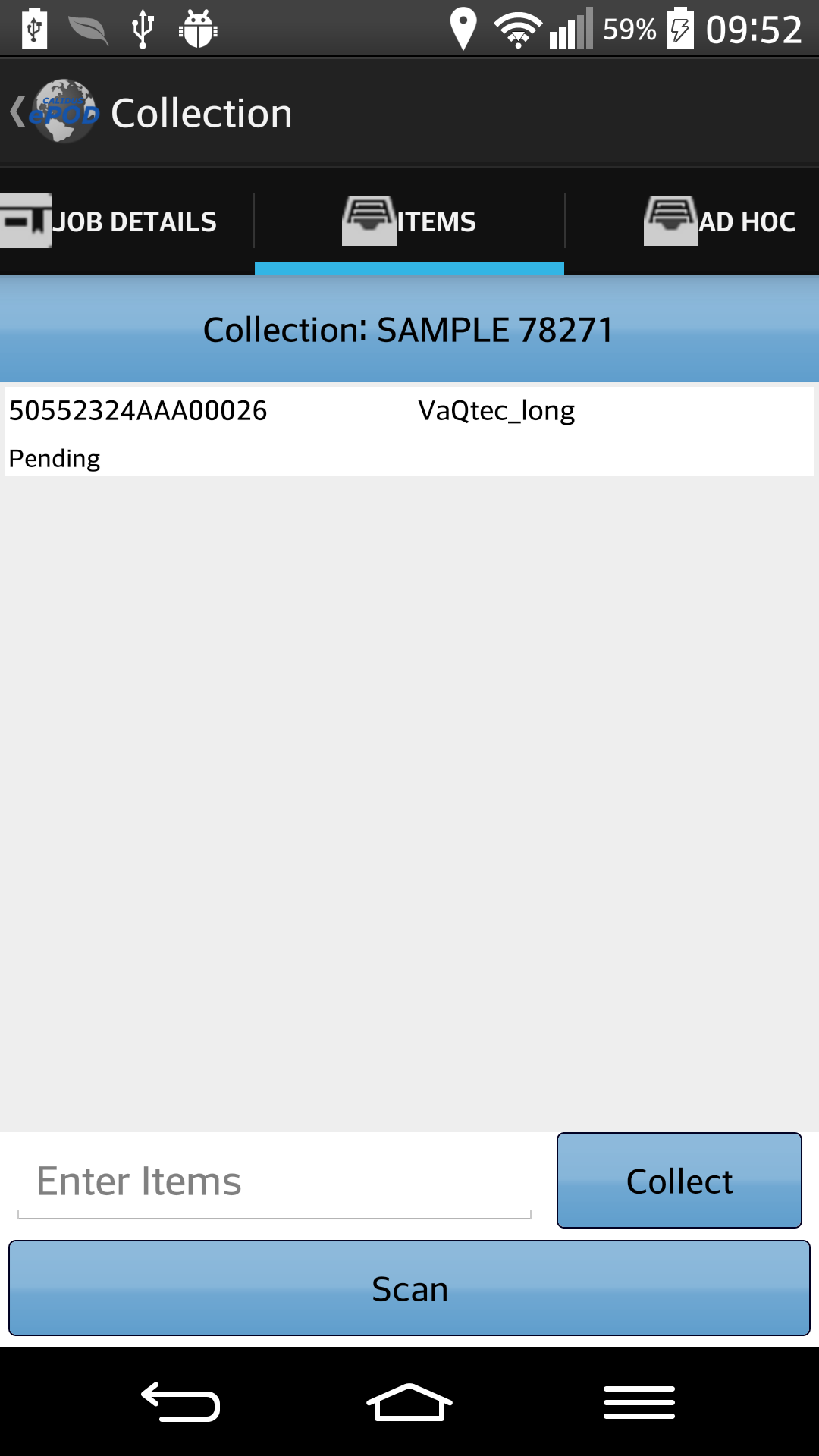Select the Items tab
Image resolution: width=819 pixels, height=1456 pixels.
point(409,221)
